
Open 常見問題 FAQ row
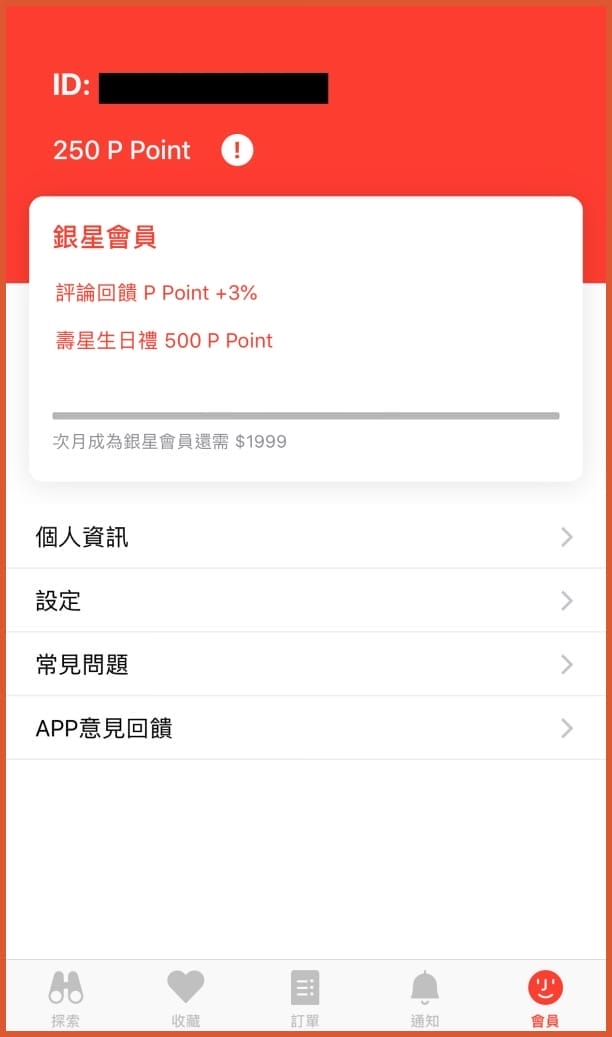click(305, 664)
